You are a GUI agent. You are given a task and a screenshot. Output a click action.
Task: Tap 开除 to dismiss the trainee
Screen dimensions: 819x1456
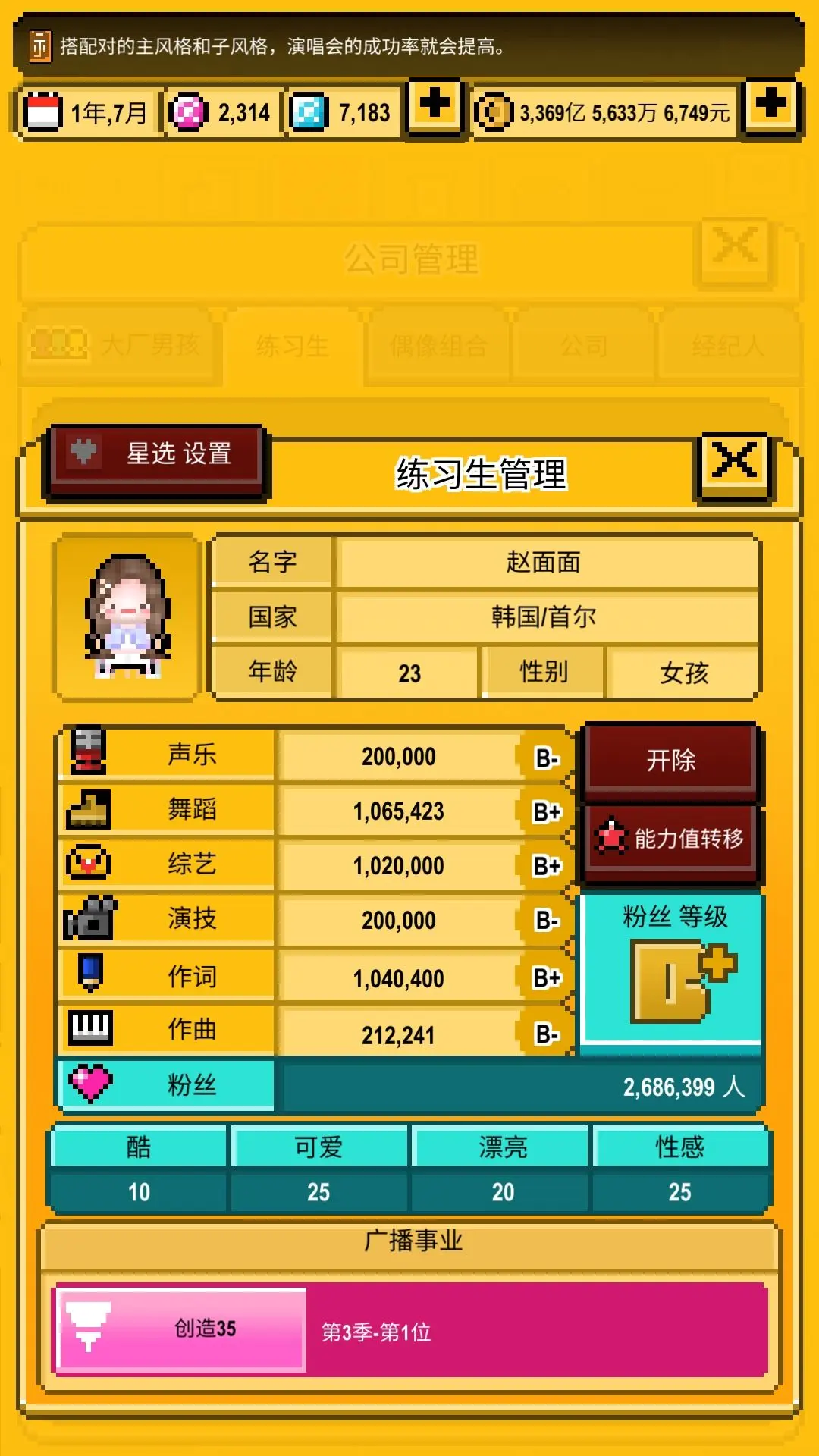pos(671,761)
